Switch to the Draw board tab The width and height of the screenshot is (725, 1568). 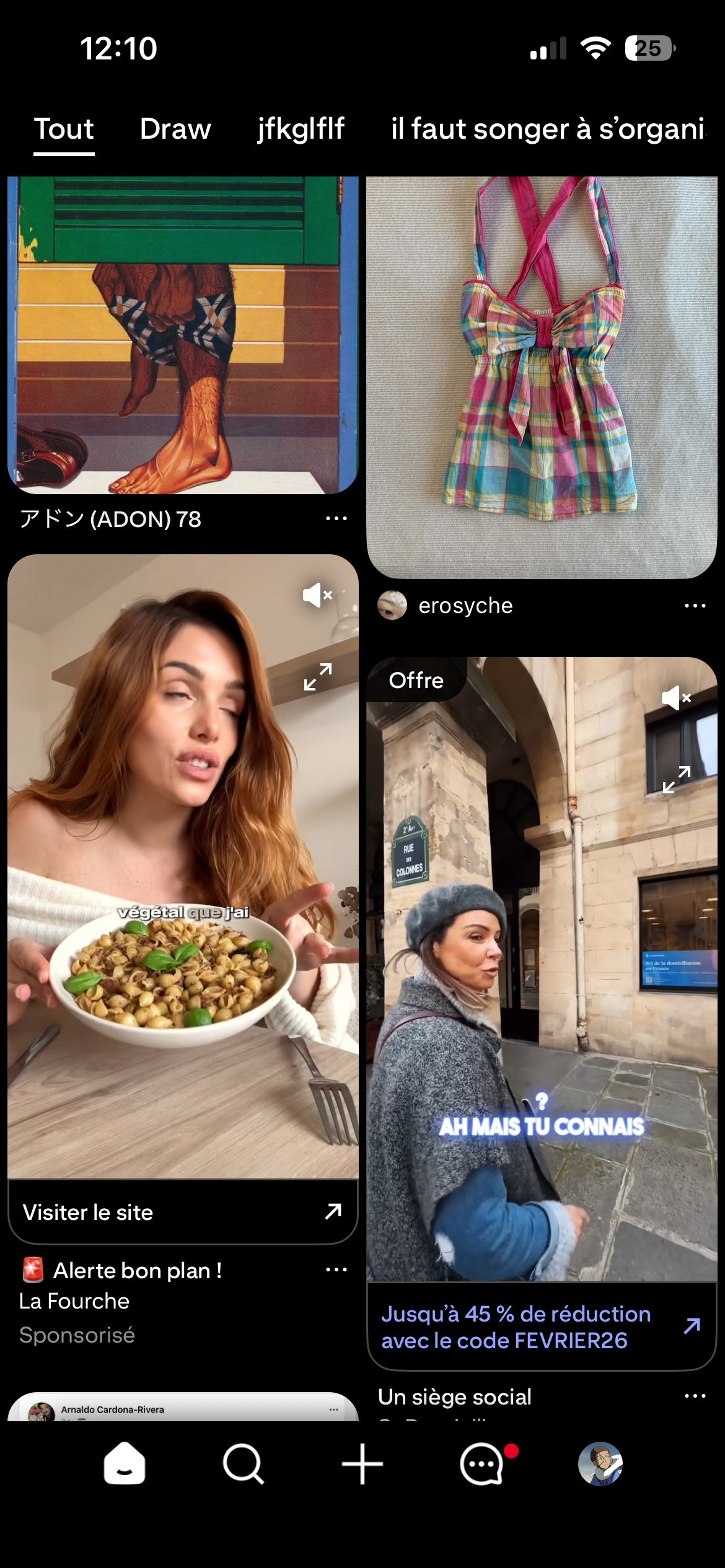175,129
